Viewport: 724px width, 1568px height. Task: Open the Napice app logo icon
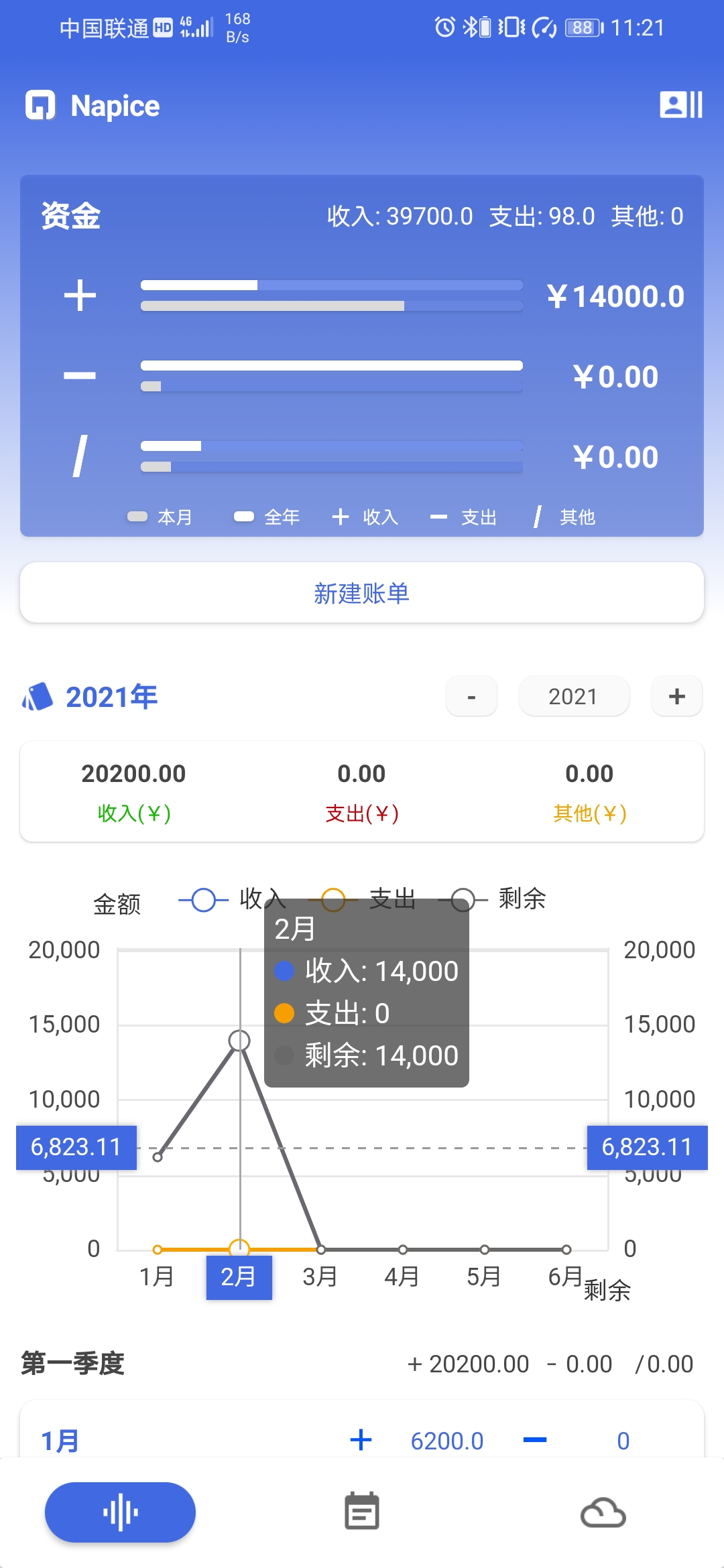(x=40, y=105)
